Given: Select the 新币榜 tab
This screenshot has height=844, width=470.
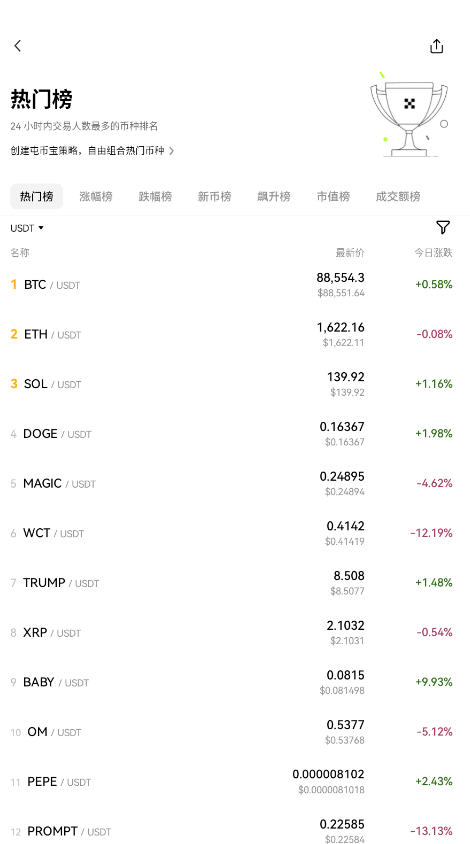Looking at the screenshot, I should pyautogui.click(x=214, y=196).
